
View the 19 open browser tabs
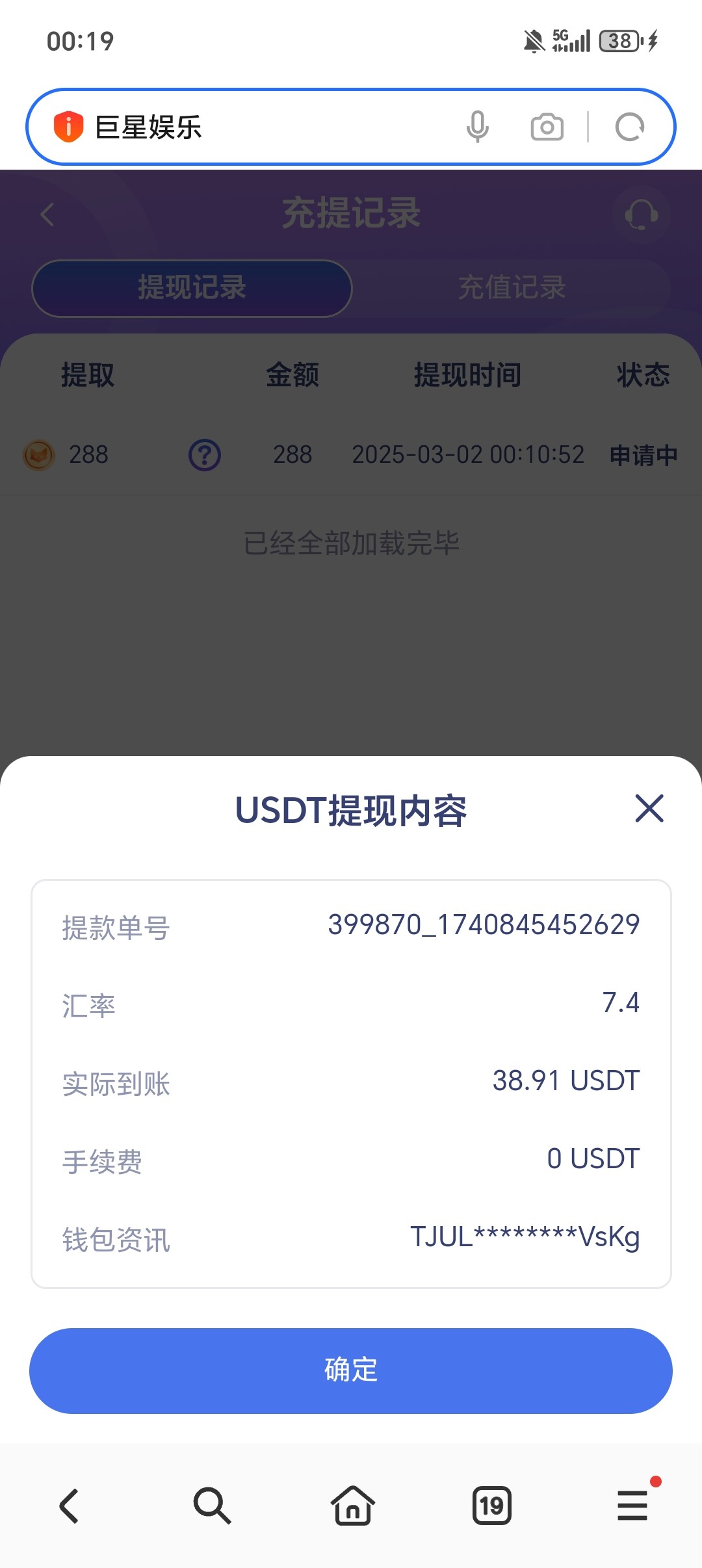tap(492, 1506)
